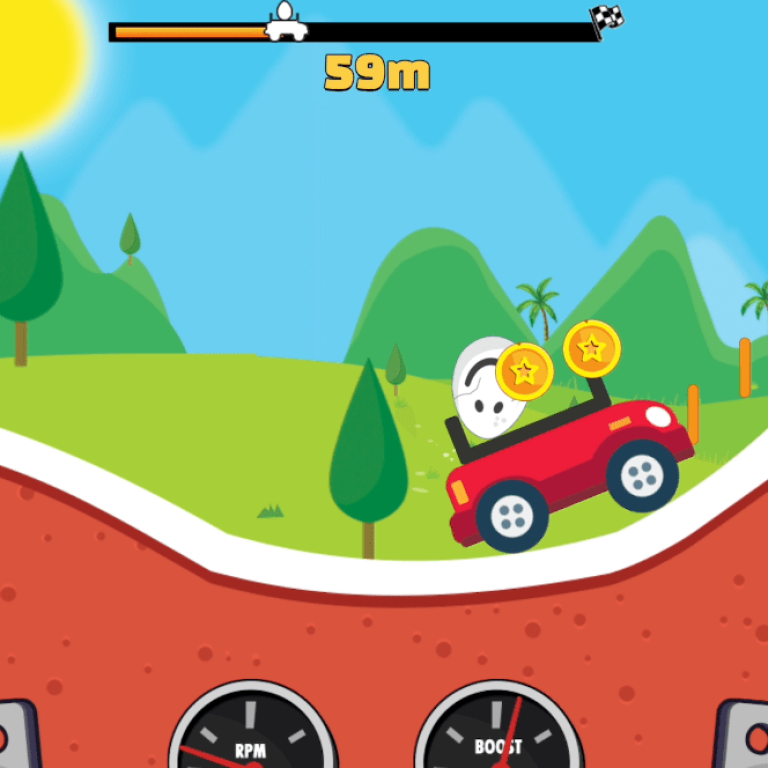This screenshot has width=768, height=768.
Task: Tap the brake pedal at left corner
Action: point(14,738)
